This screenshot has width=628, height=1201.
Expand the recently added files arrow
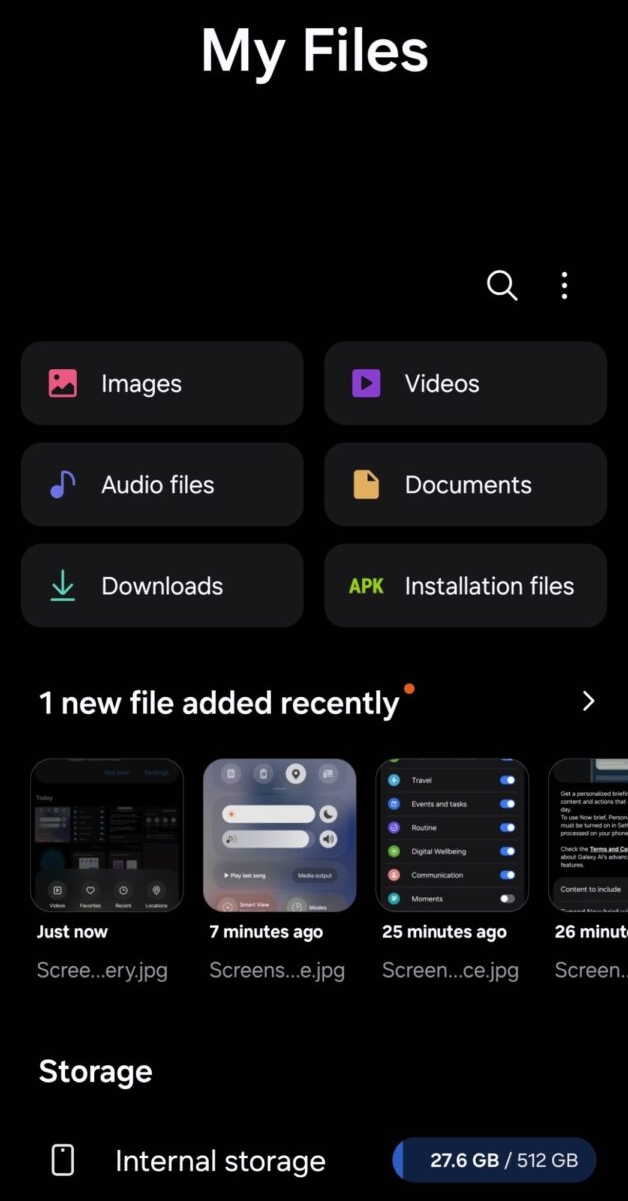pyautogui.click(x=588, y=701)
